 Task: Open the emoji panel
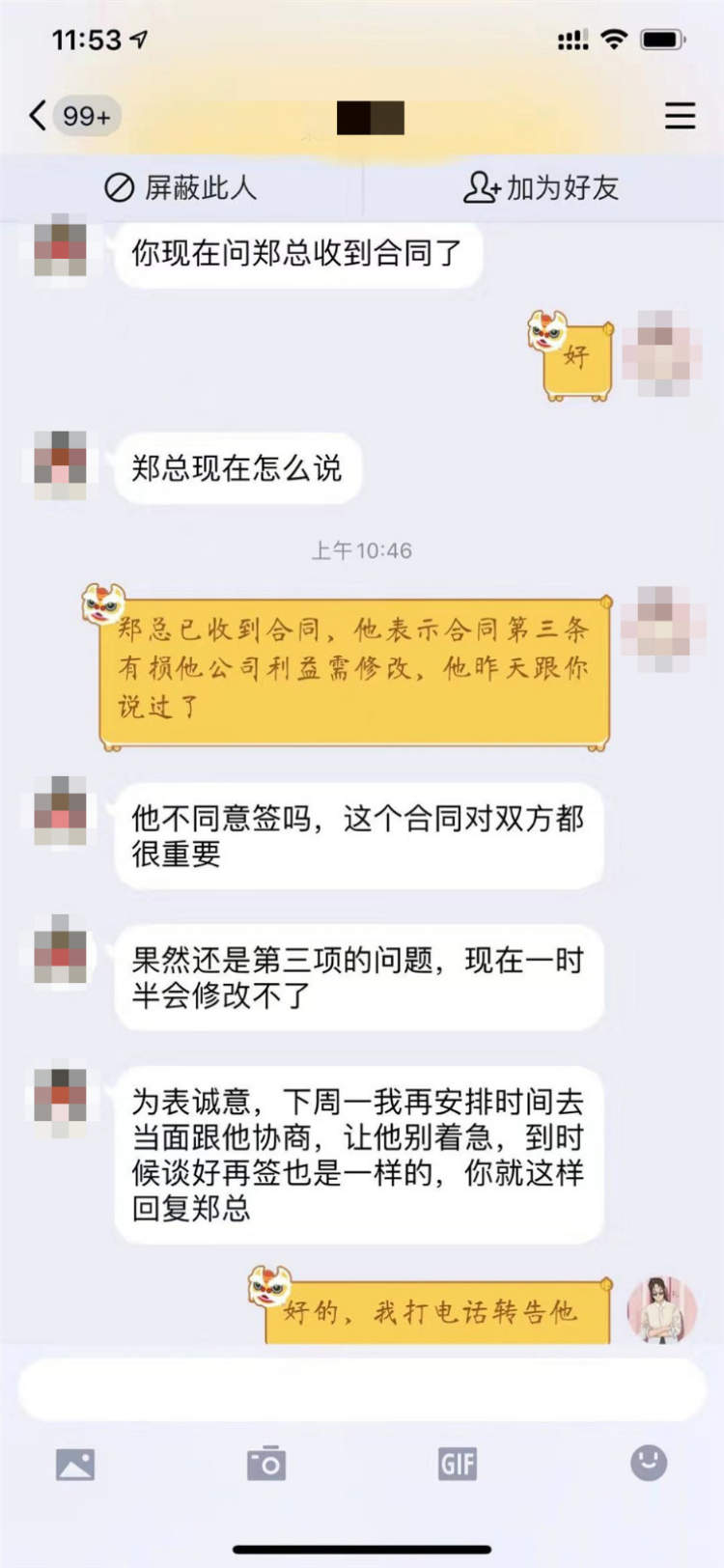649,1463
